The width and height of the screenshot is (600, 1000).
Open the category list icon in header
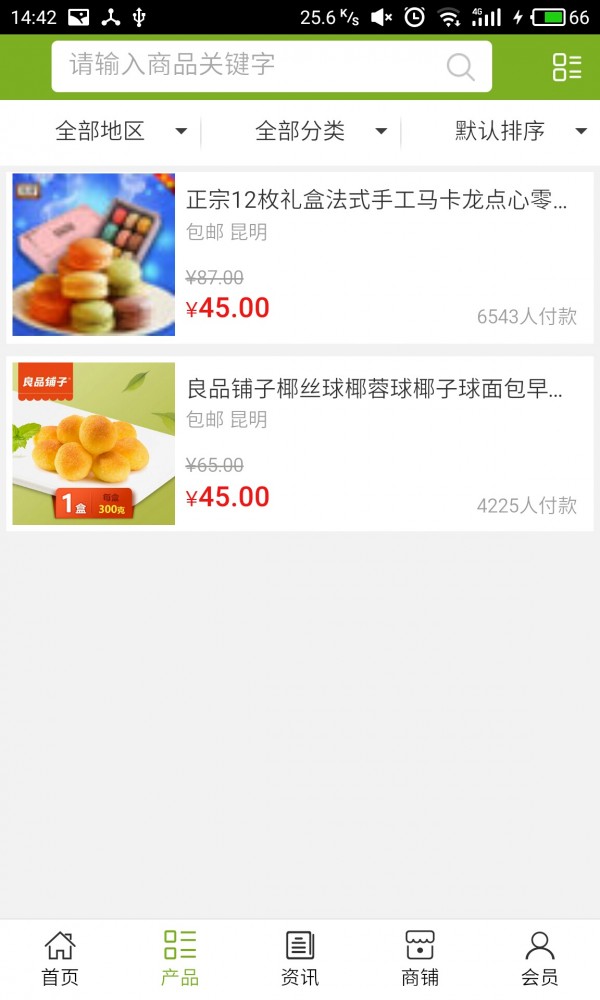point(567,67)
